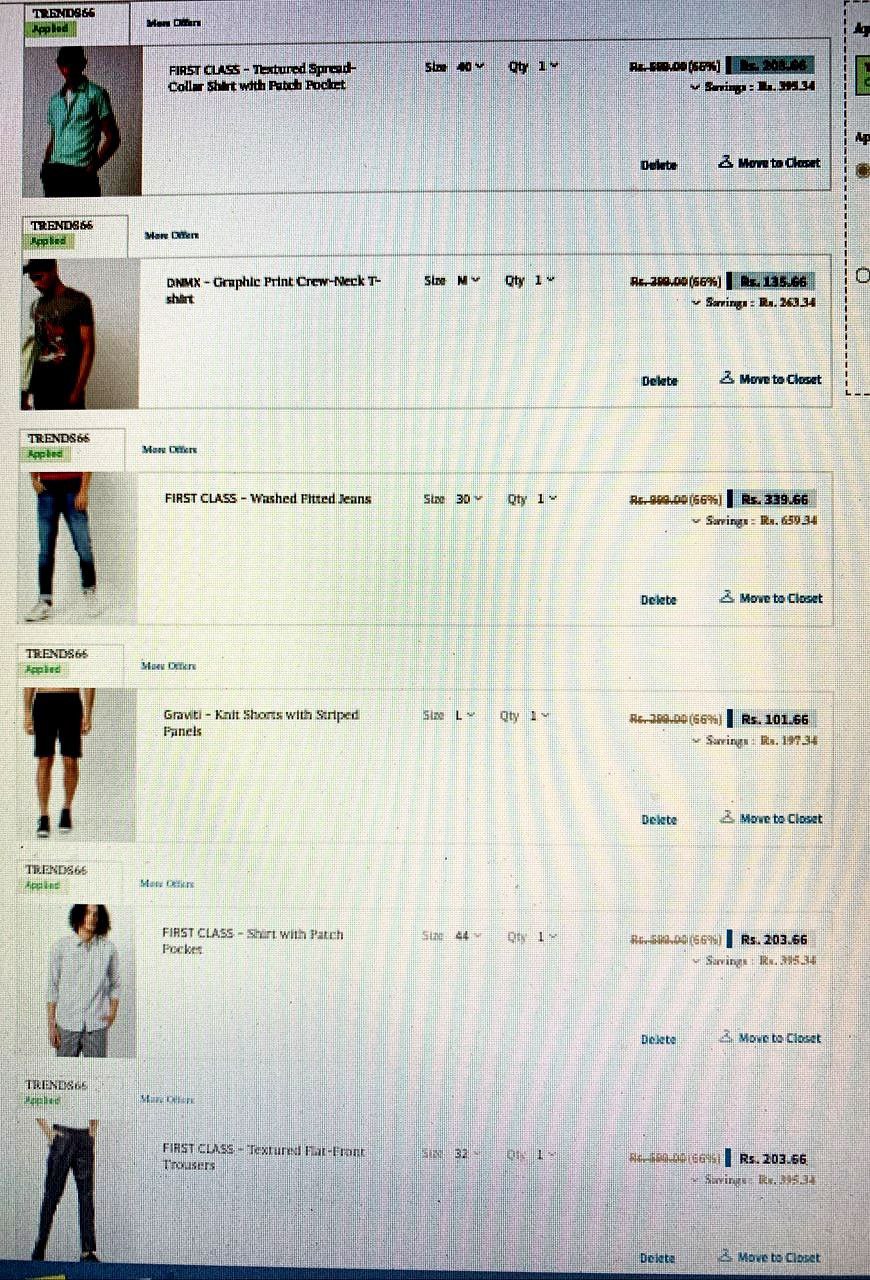The height and width of the screenshot is (1280, 870).
Task: Move Textured Flat-Front Trousers to Closet
Action: point(770,1257)
